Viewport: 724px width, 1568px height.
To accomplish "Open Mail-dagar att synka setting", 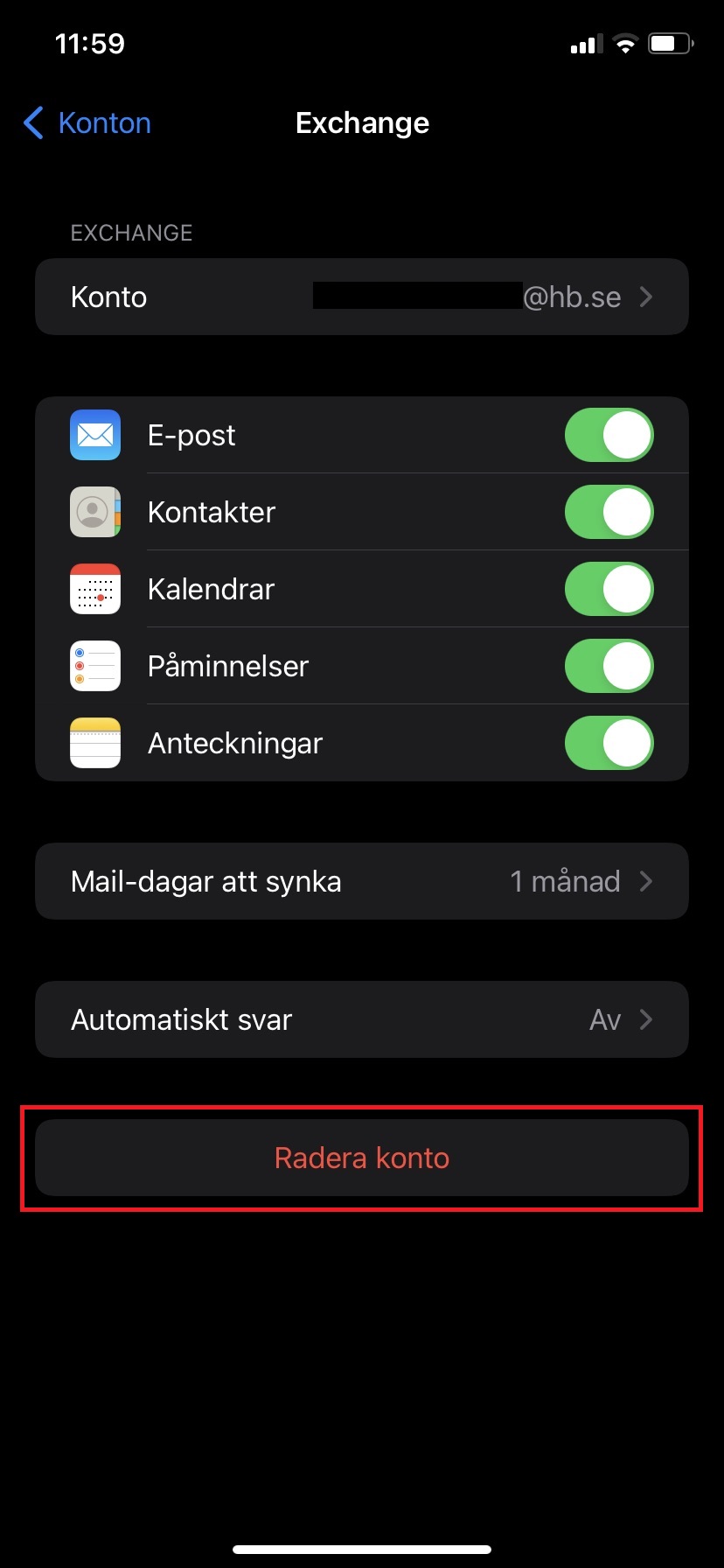I will click(361, 881).
